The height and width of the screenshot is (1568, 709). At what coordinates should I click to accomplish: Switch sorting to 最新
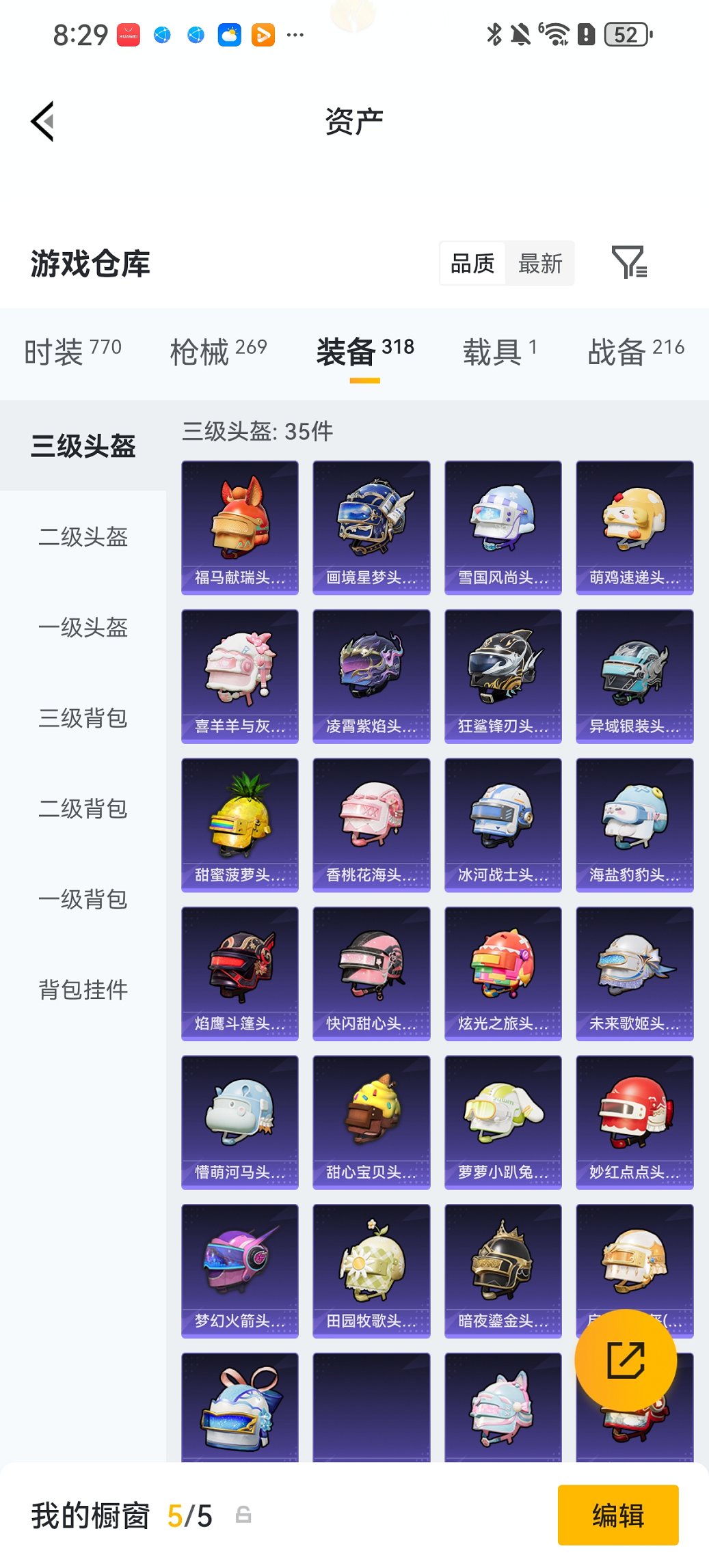pos(541,263)
